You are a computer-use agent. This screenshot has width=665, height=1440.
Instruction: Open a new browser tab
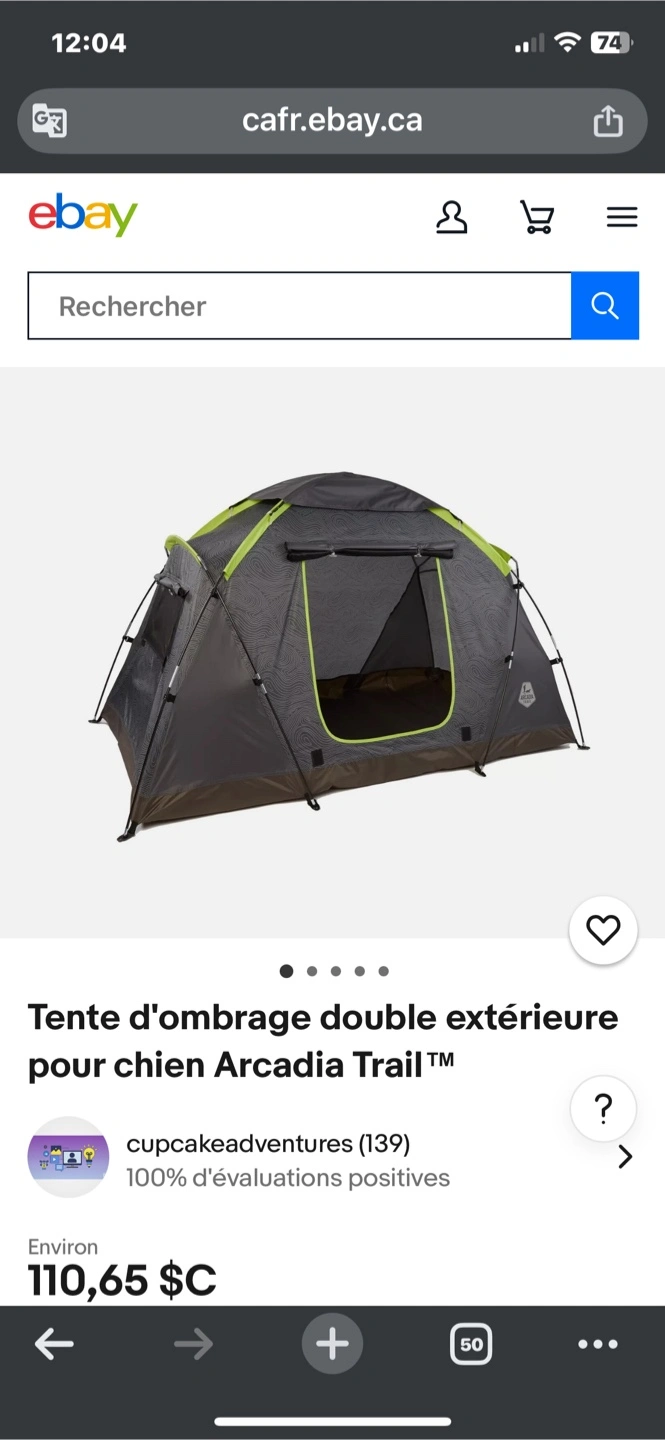pos(332,1345)
